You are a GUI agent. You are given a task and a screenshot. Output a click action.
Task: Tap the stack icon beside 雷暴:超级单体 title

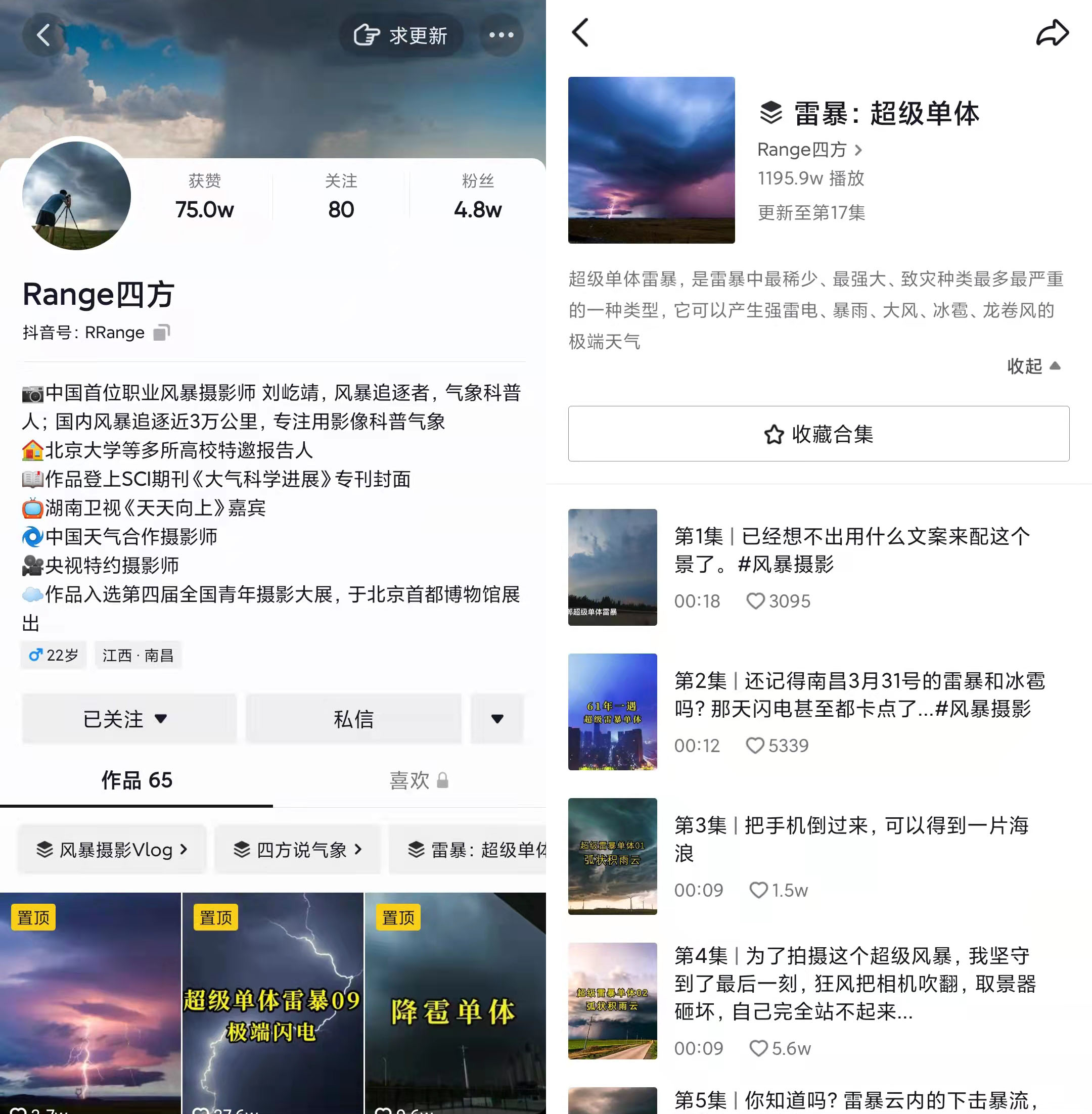click(772, 113)
